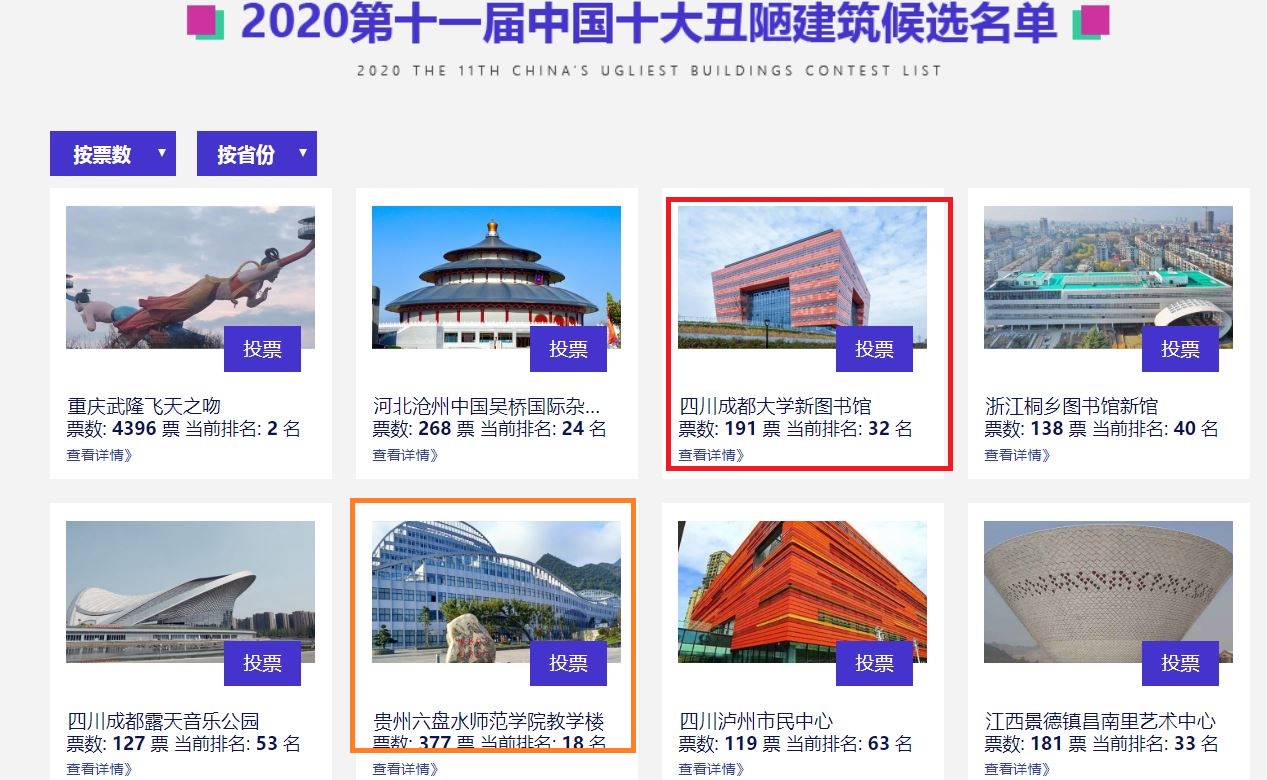The width and height of the screenshot is (1267, 780).
Task: Vote for 贵州六盘水师范学院教学楼
Action: [568, 663]
